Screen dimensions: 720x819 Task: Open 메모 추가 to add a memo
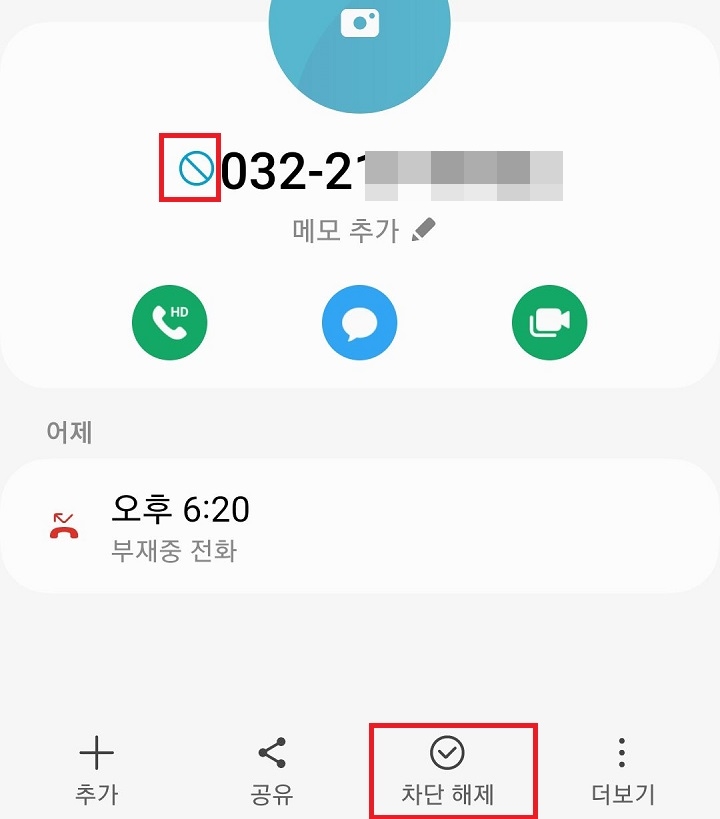[x=343, y=229]
